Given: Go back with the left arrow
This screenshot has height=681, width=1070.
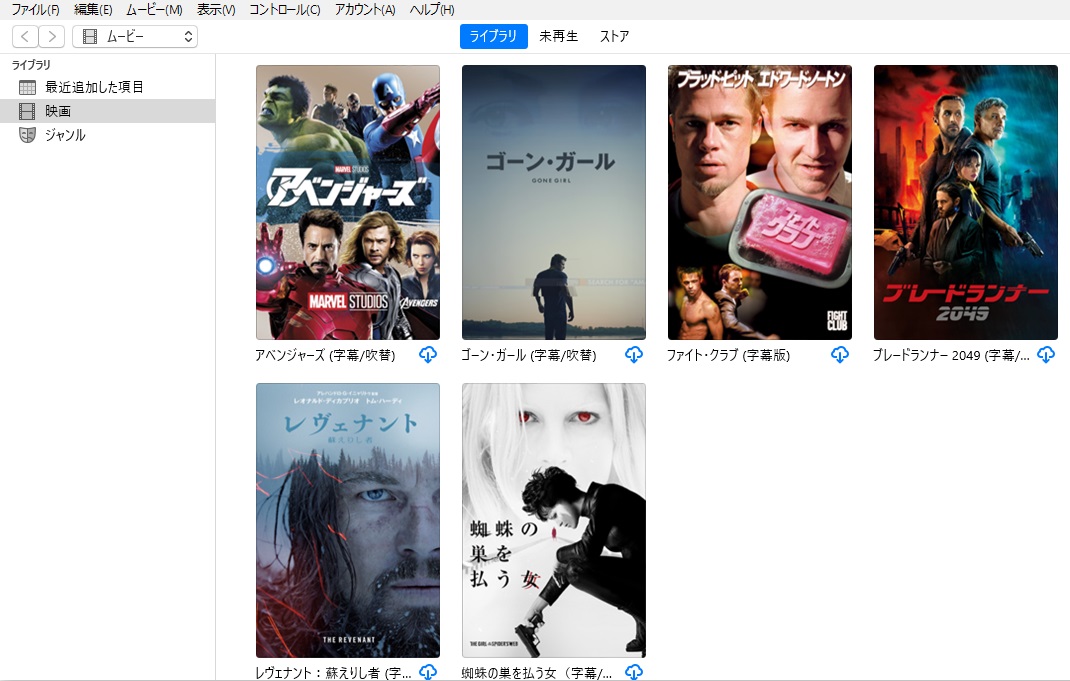Looking at the screenshot, I should (x=26, y=37).
